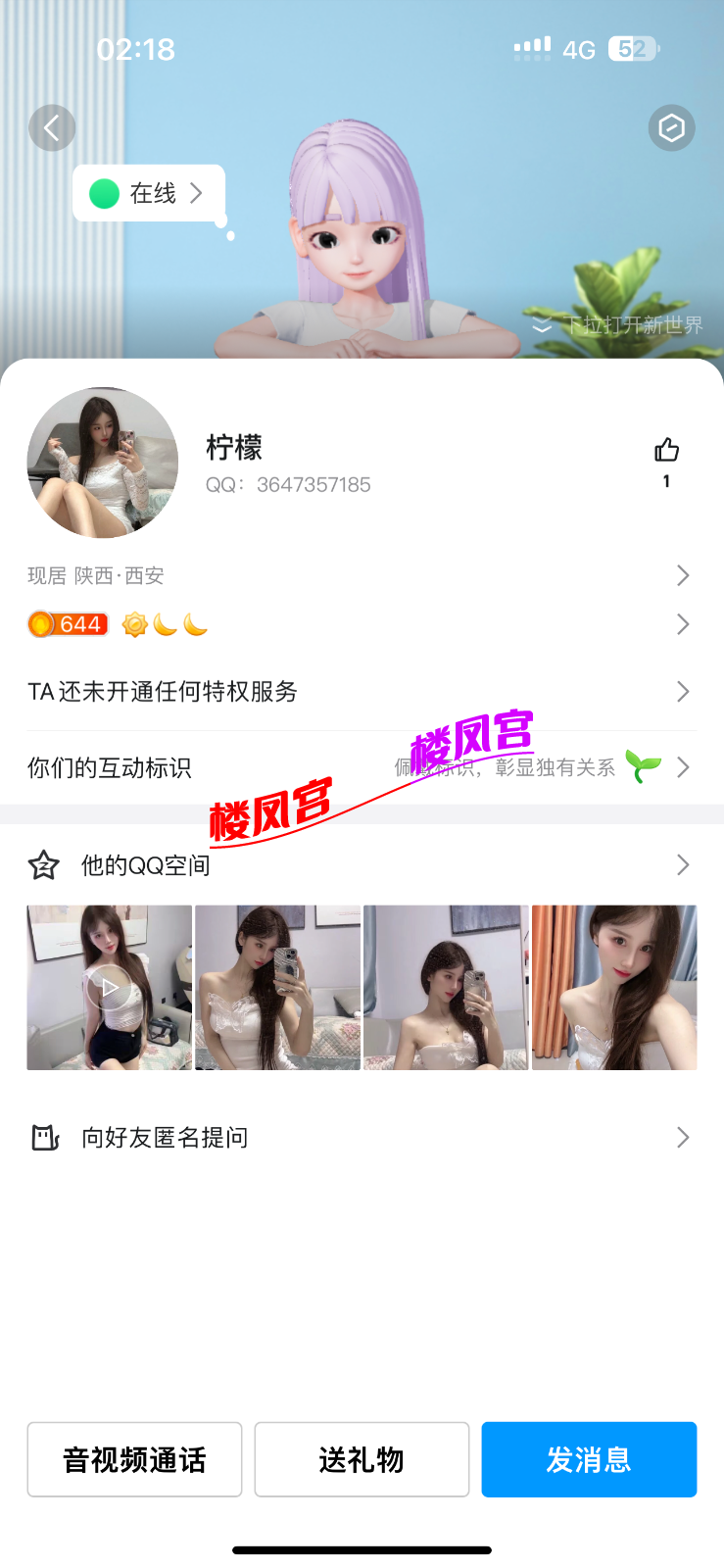Viewport: 724px width, 1568px height.
Task: Tap the 在线 online status bubble
Action: (x=149, y=193)
